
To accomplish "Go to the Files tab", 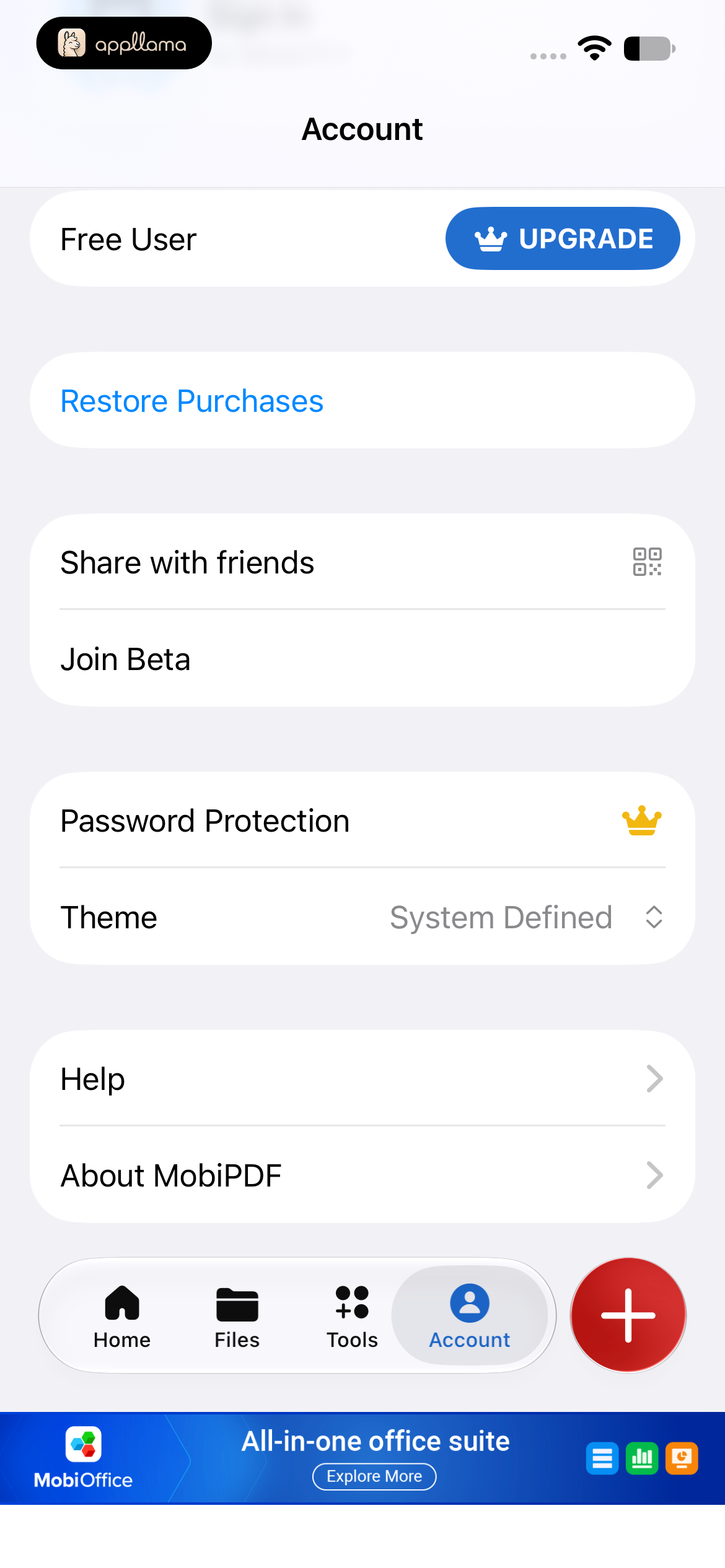I will coord(237,1315).
